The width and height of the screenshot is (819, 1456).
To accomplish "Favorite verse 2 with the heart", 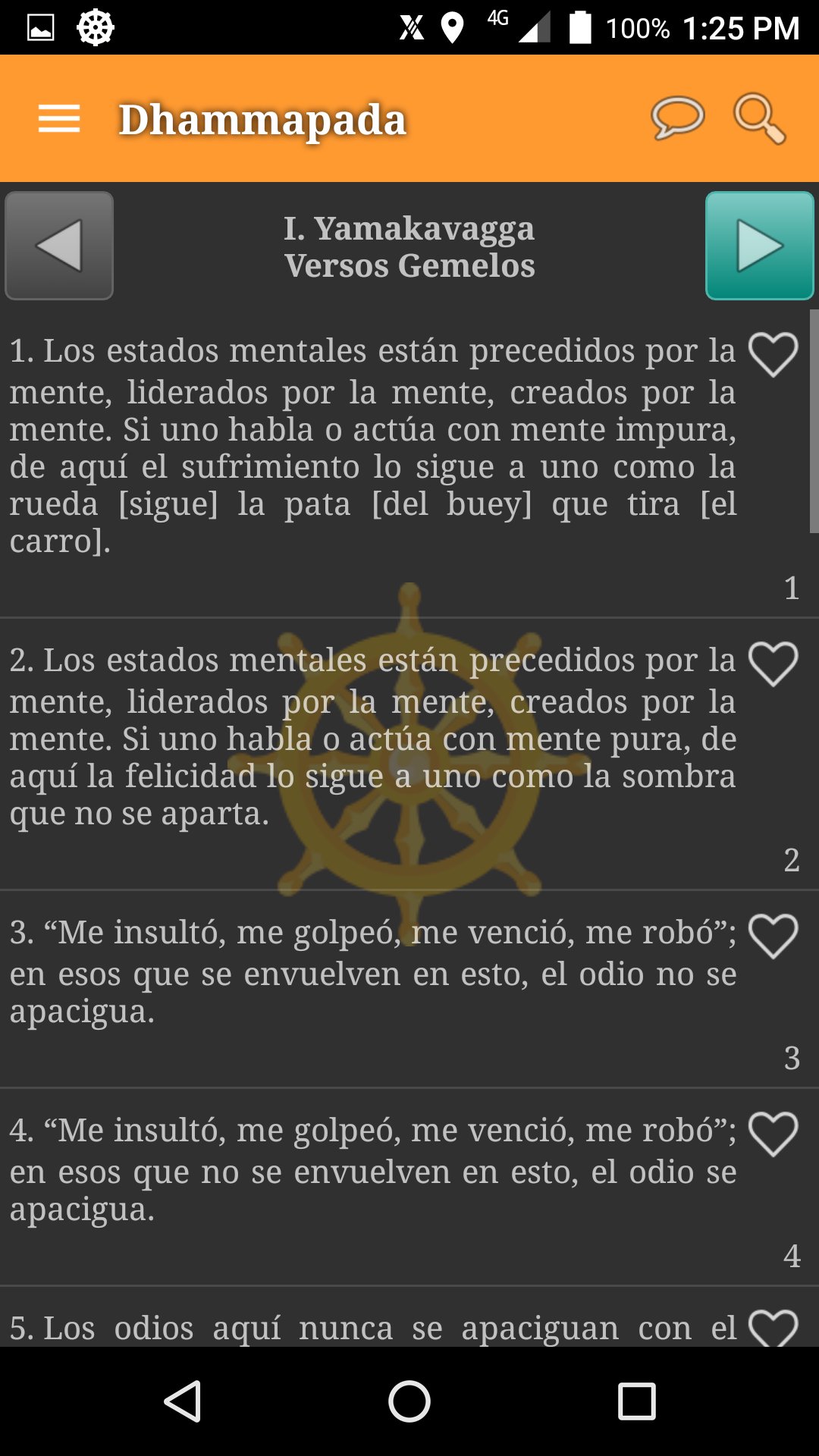I will pos(773,664).
